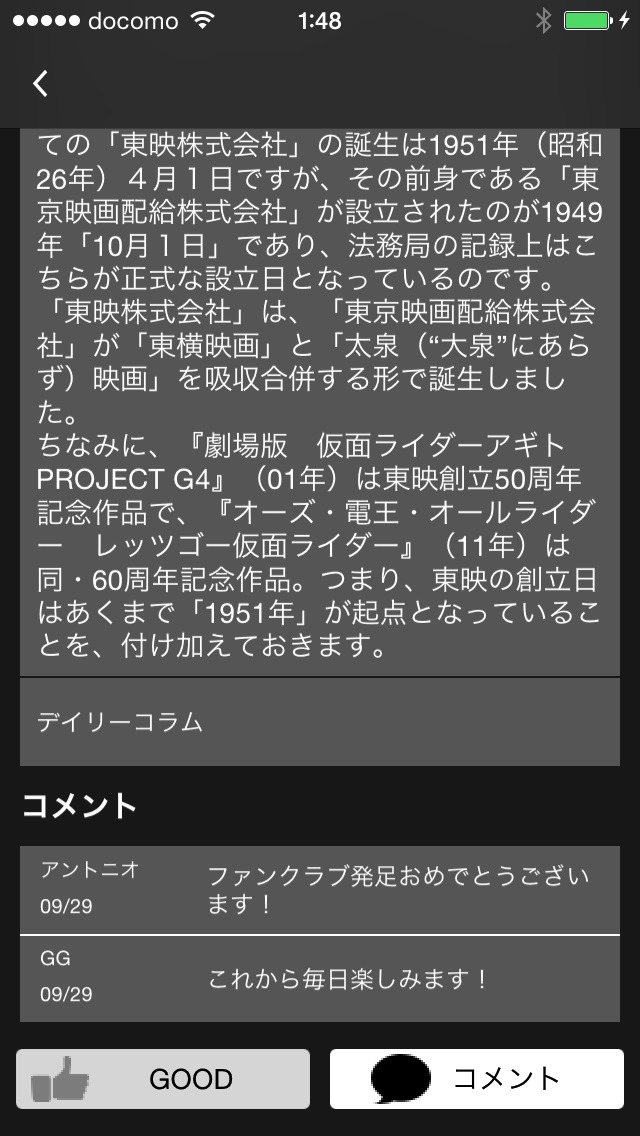Open the コメント button to write a comment
This screenshot has height=1136, width=640.
[476, 1078]
